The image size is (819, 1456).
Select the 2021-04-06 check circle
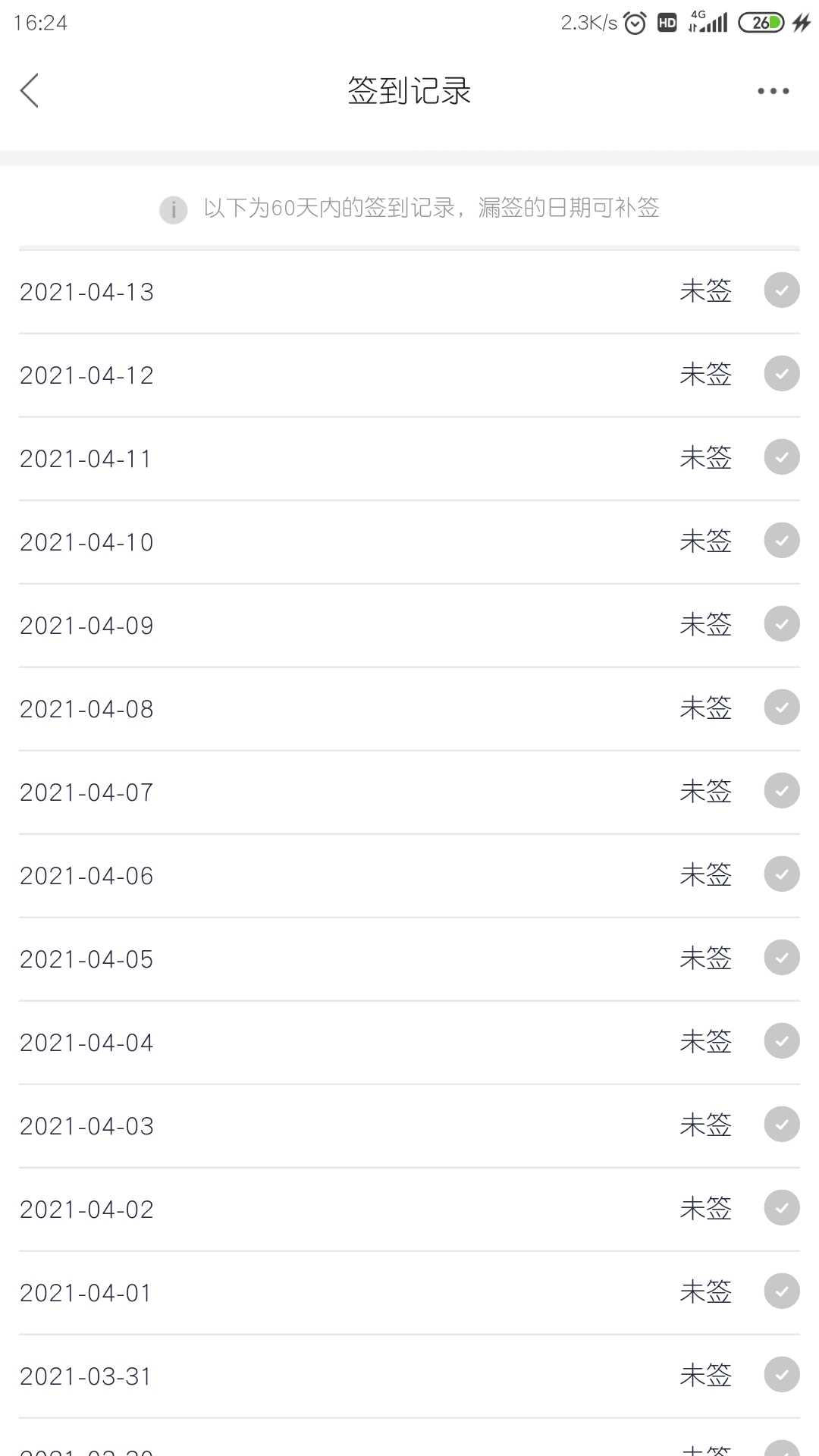[782, 874]
